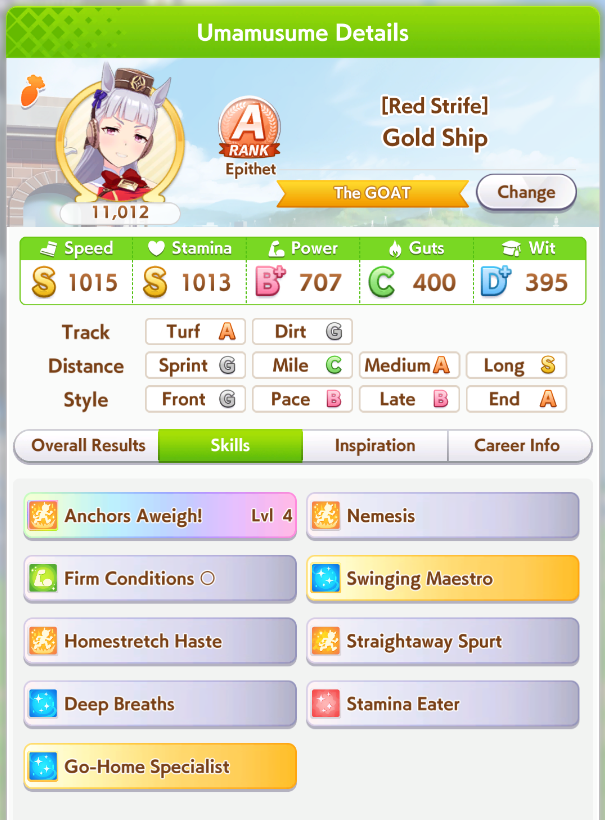View the Nemesis skill
Viewport: 605px width, 820px height.
(442, 516)
